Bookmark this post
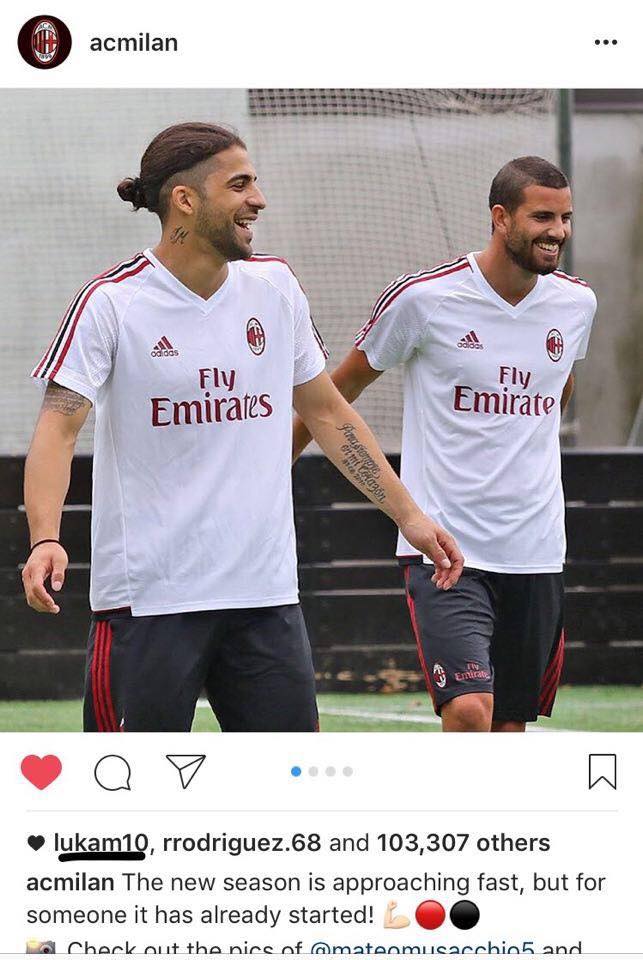Image resolution: width=643 pixels, height=960 pixels. tap(602, 771)
